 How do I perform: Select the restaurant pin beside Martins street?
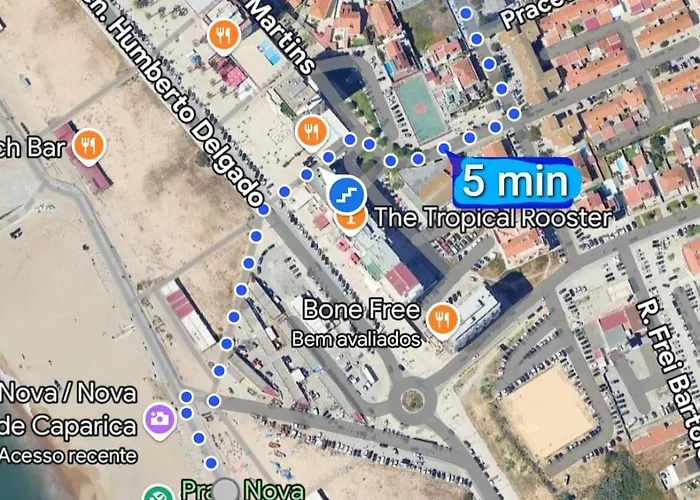pos(312,131)
